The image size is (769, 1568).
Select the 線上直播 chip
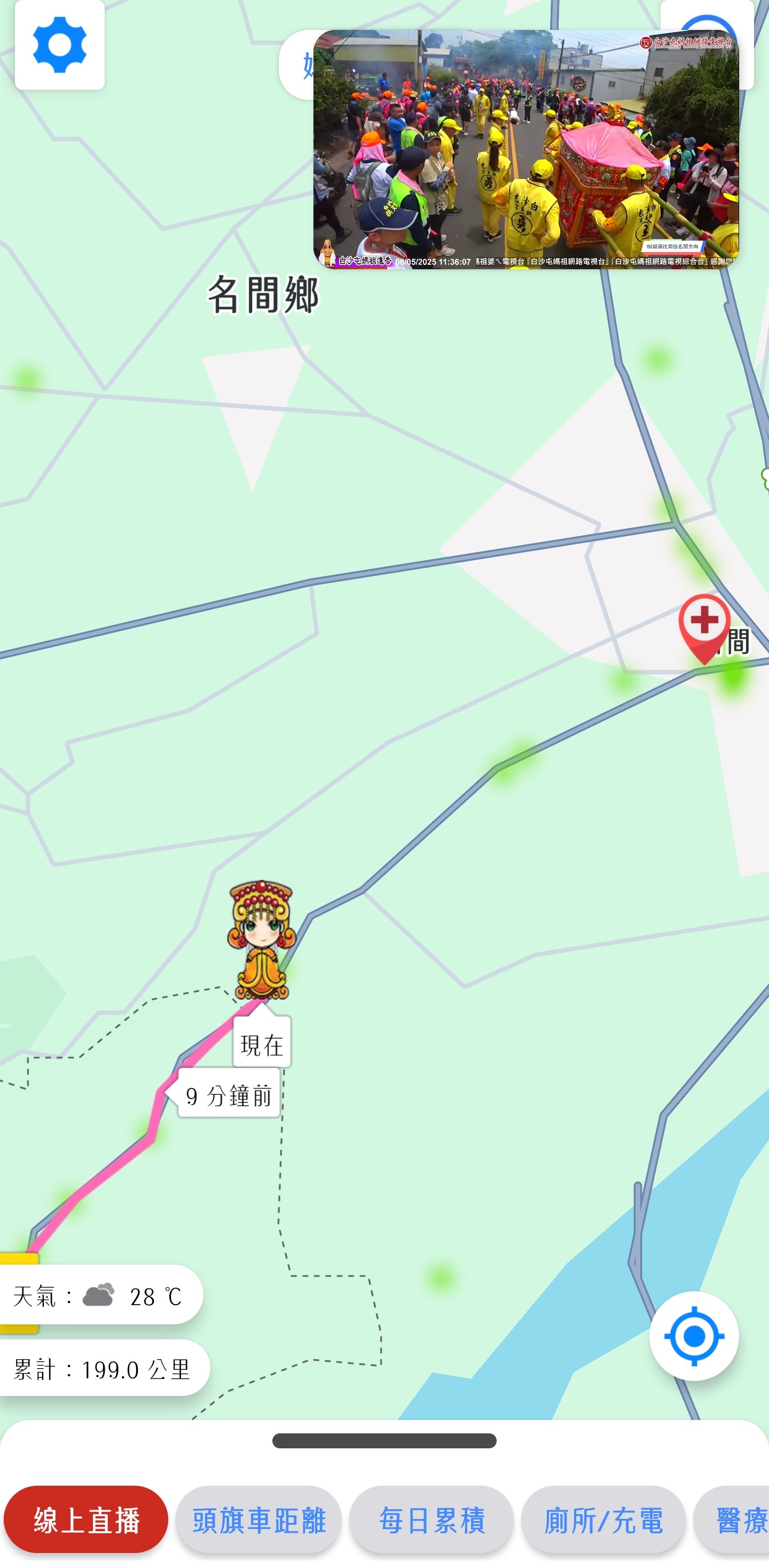point(86,1519)
